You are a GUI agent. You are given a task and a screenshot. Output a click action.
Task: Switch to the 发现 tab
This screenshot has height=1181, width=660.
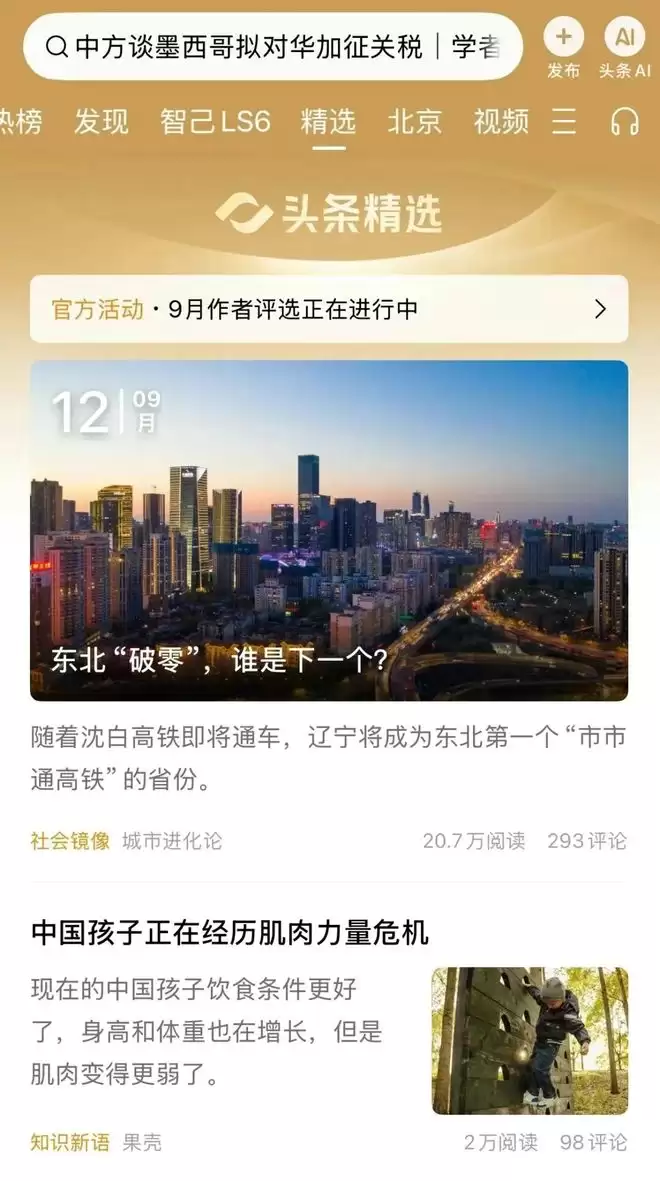click(x=101, y=122)
